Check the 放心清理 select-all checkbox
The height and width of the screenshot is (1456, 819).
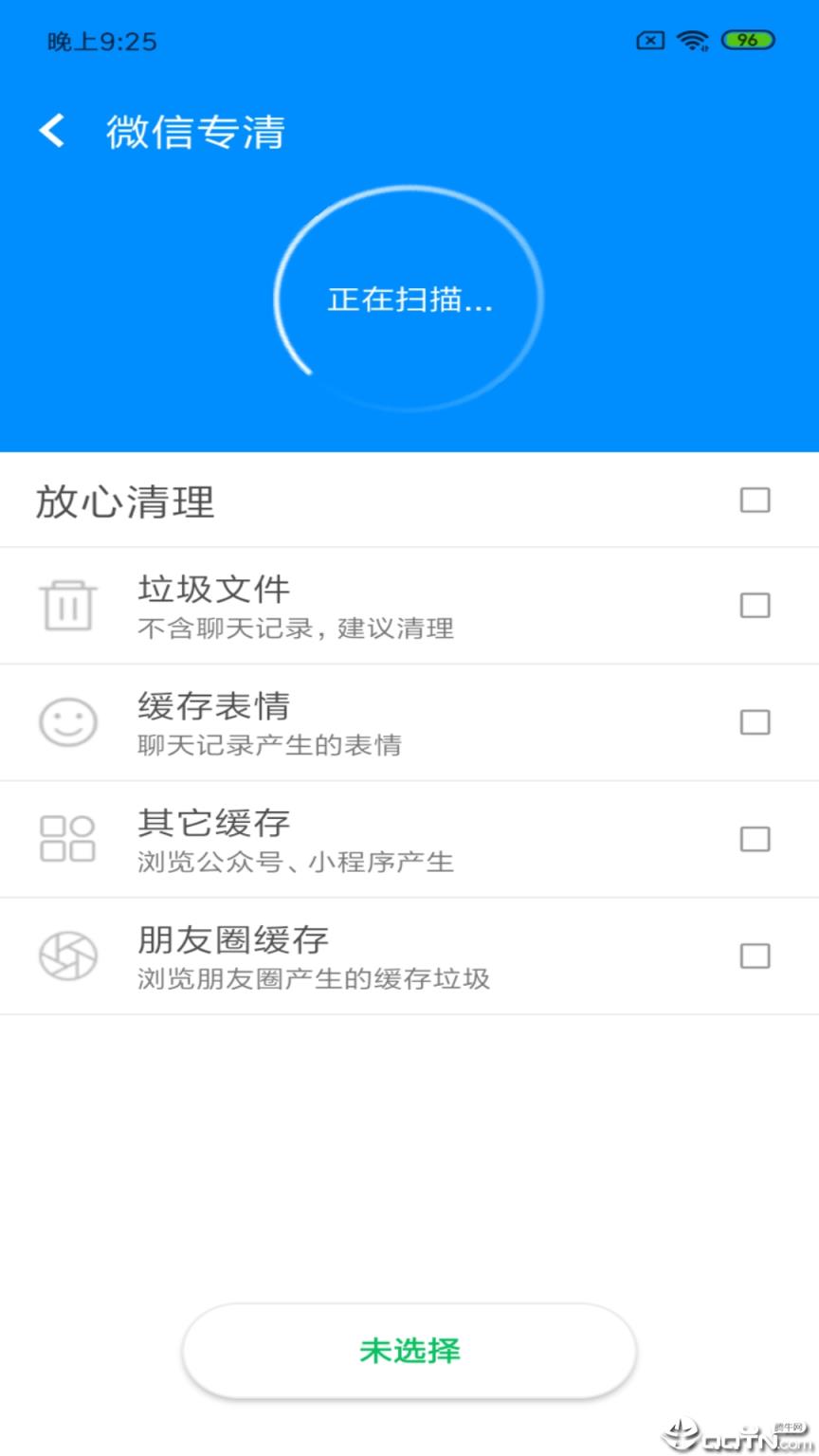tap(755, 500)
